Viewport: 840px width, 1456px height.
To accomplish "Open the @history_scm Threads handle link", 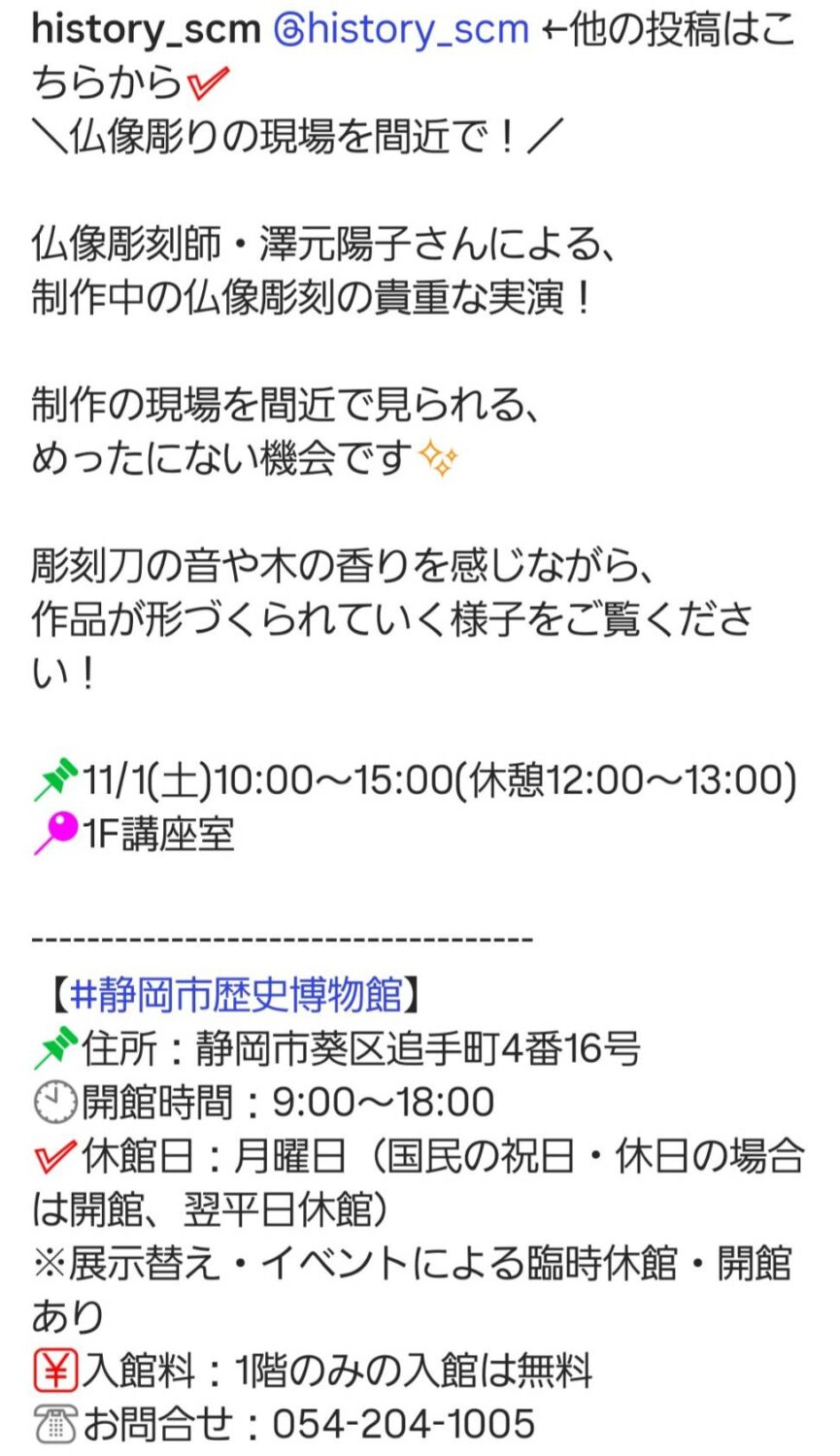I will pyautogui.click(x=401, y=30).
